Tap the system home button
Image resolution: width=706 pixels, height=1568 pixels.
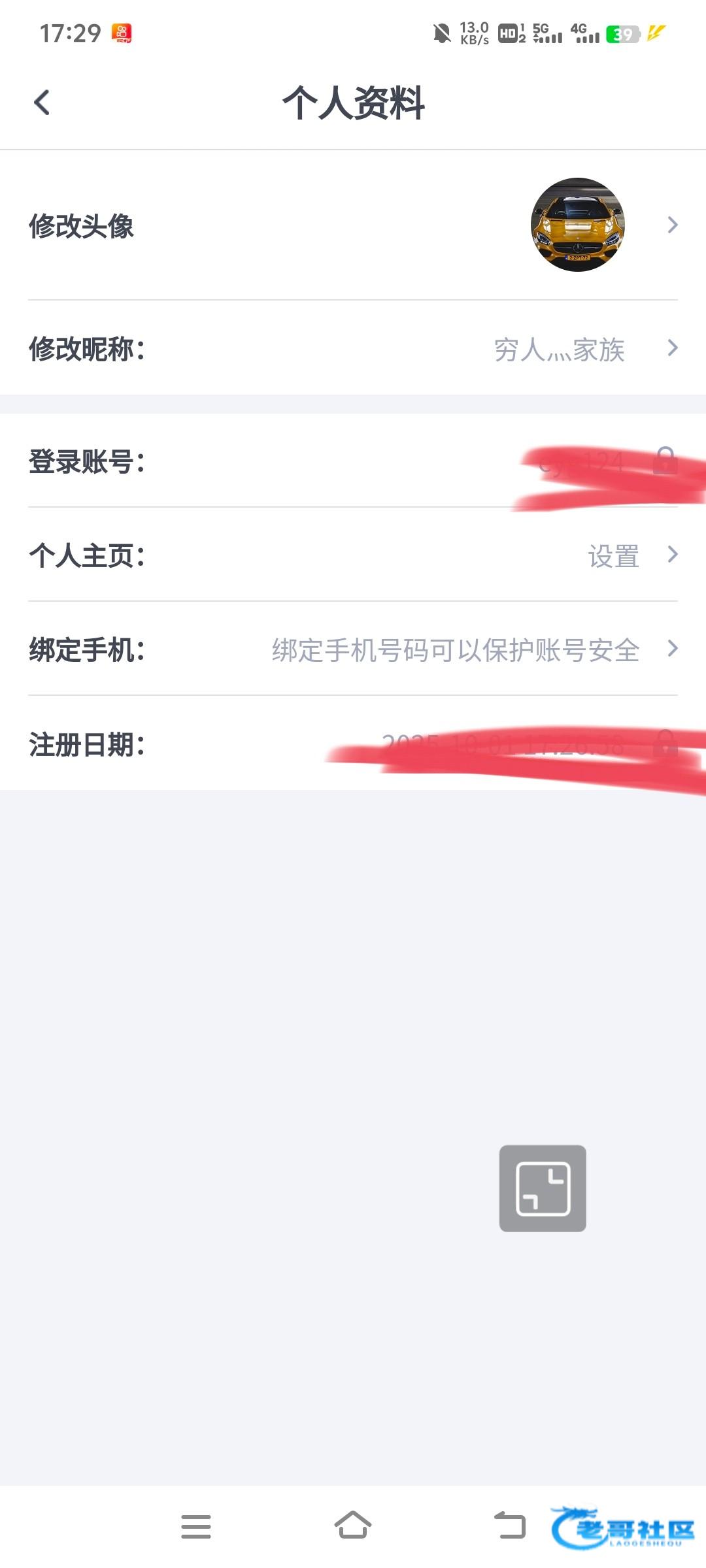(x=353, y=1526)
